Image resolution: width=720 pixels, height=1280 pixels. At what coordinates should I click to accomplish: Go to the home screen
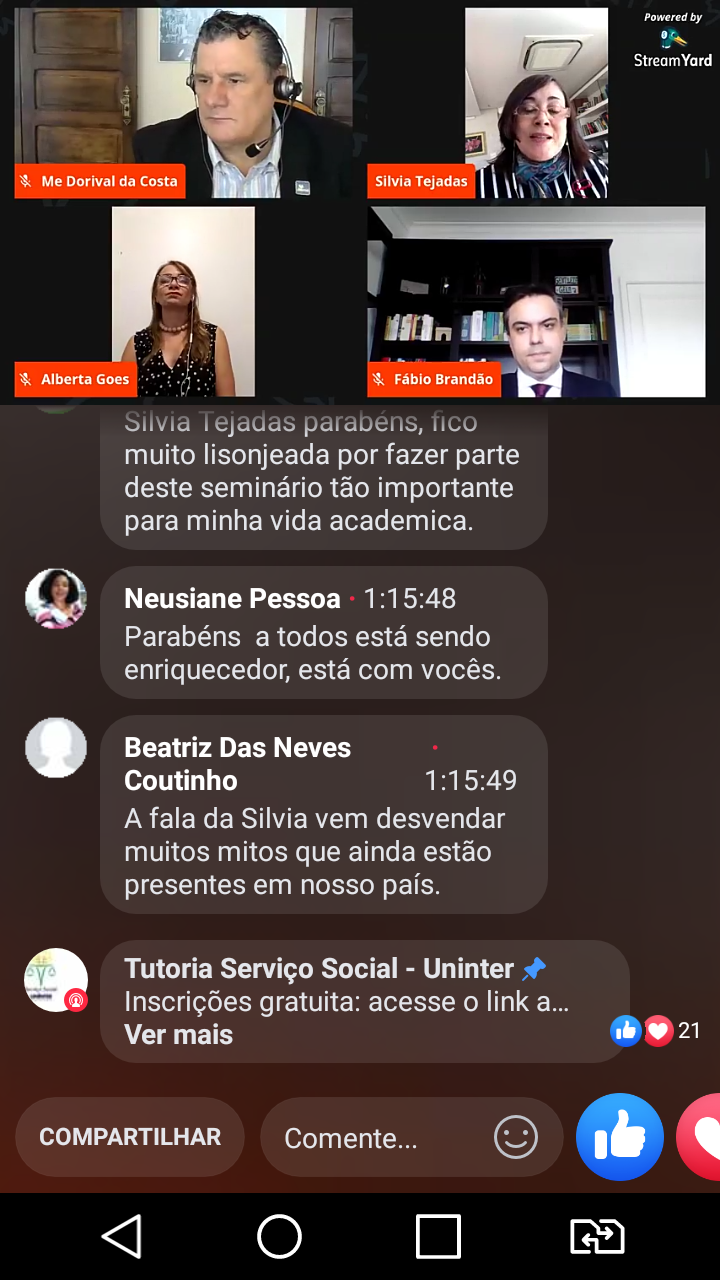280,1237
